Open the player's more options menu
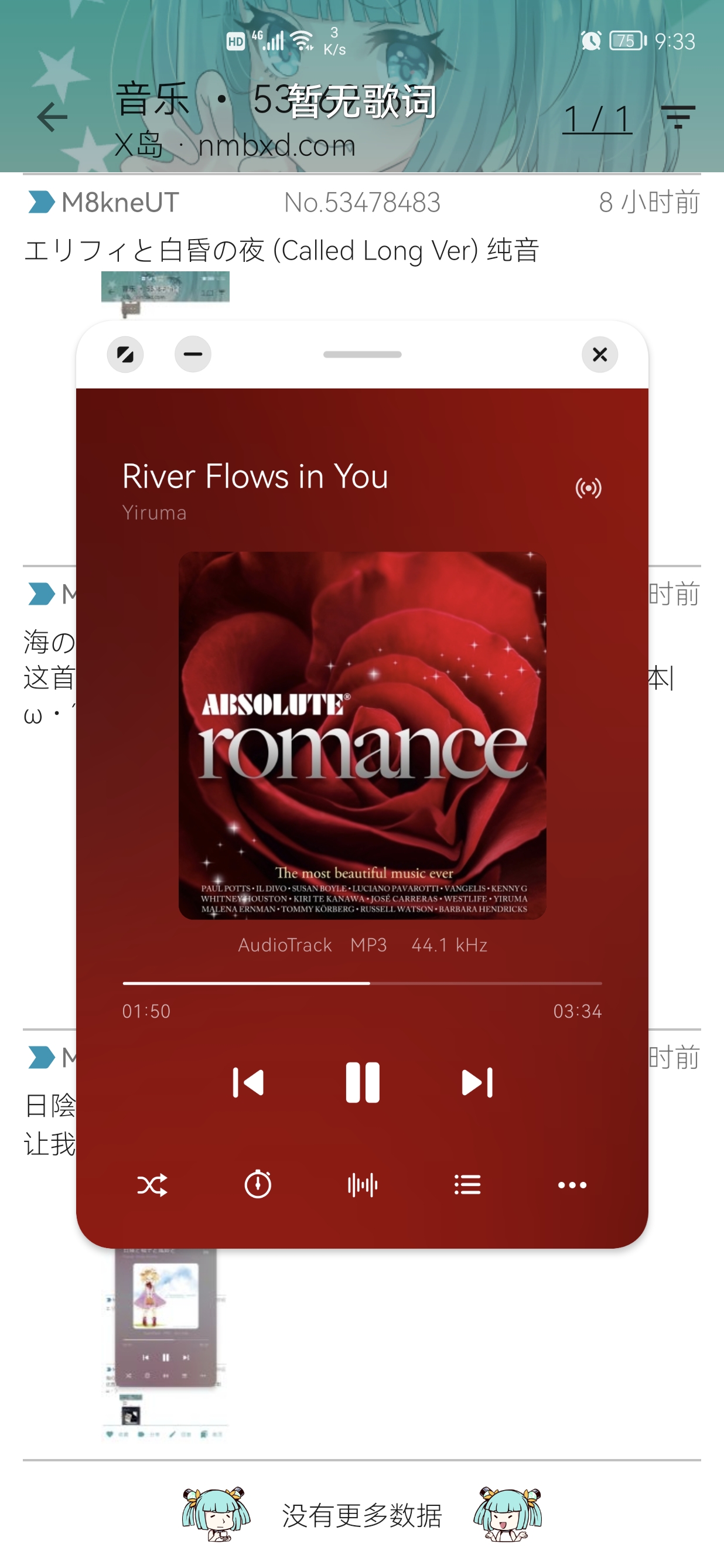 click(x=572, y=1185)
